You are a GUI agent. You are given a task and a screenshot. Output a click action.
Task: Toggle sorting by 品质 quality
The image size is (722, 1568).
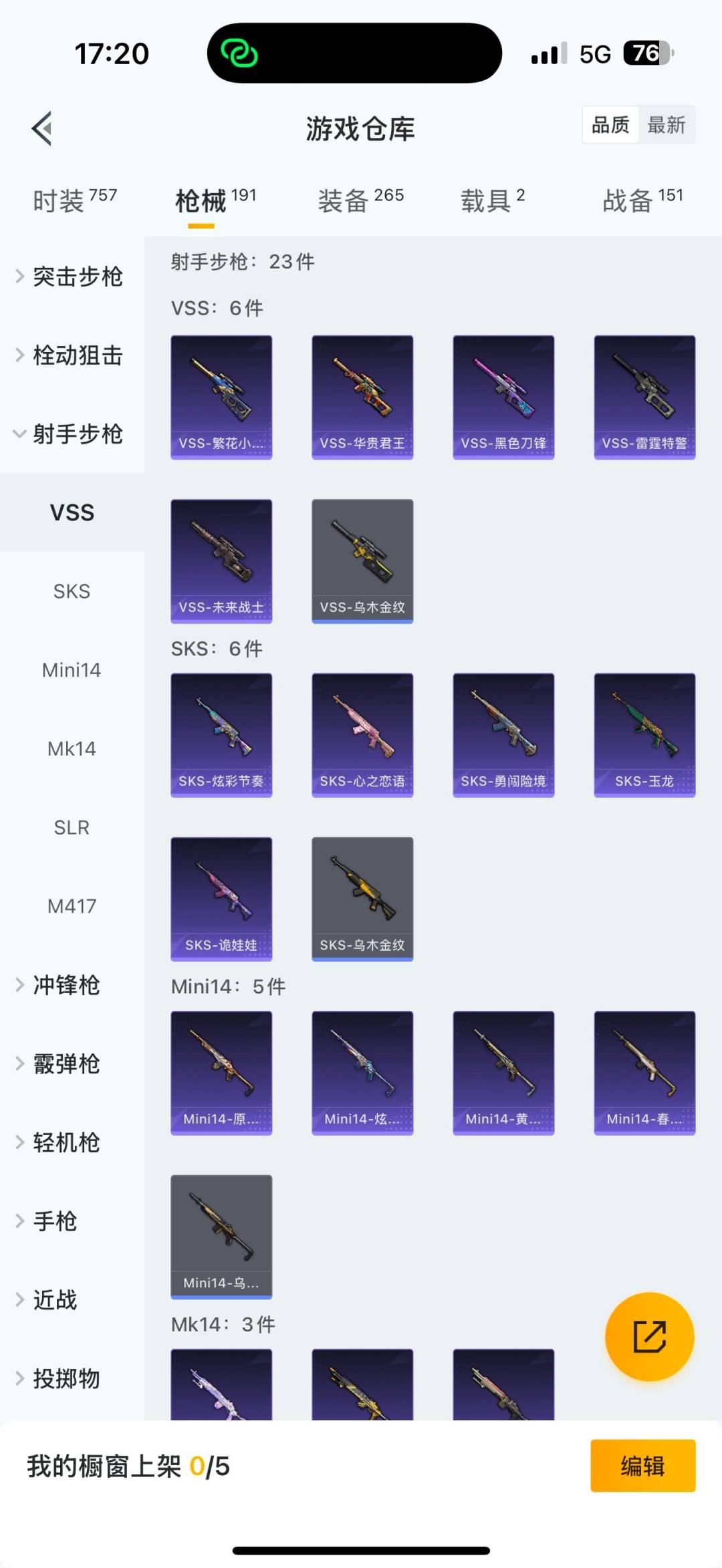[x=609, y=124]
